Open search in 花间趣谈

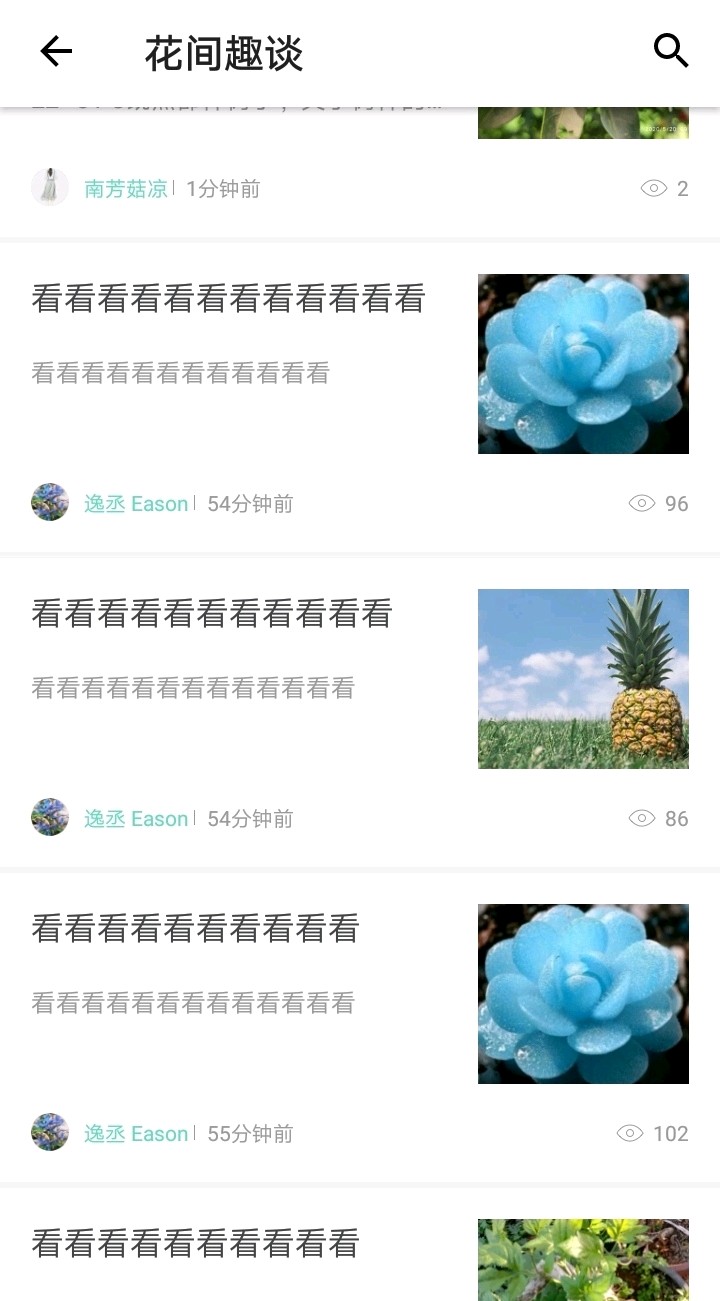click(x=670, y=51)
